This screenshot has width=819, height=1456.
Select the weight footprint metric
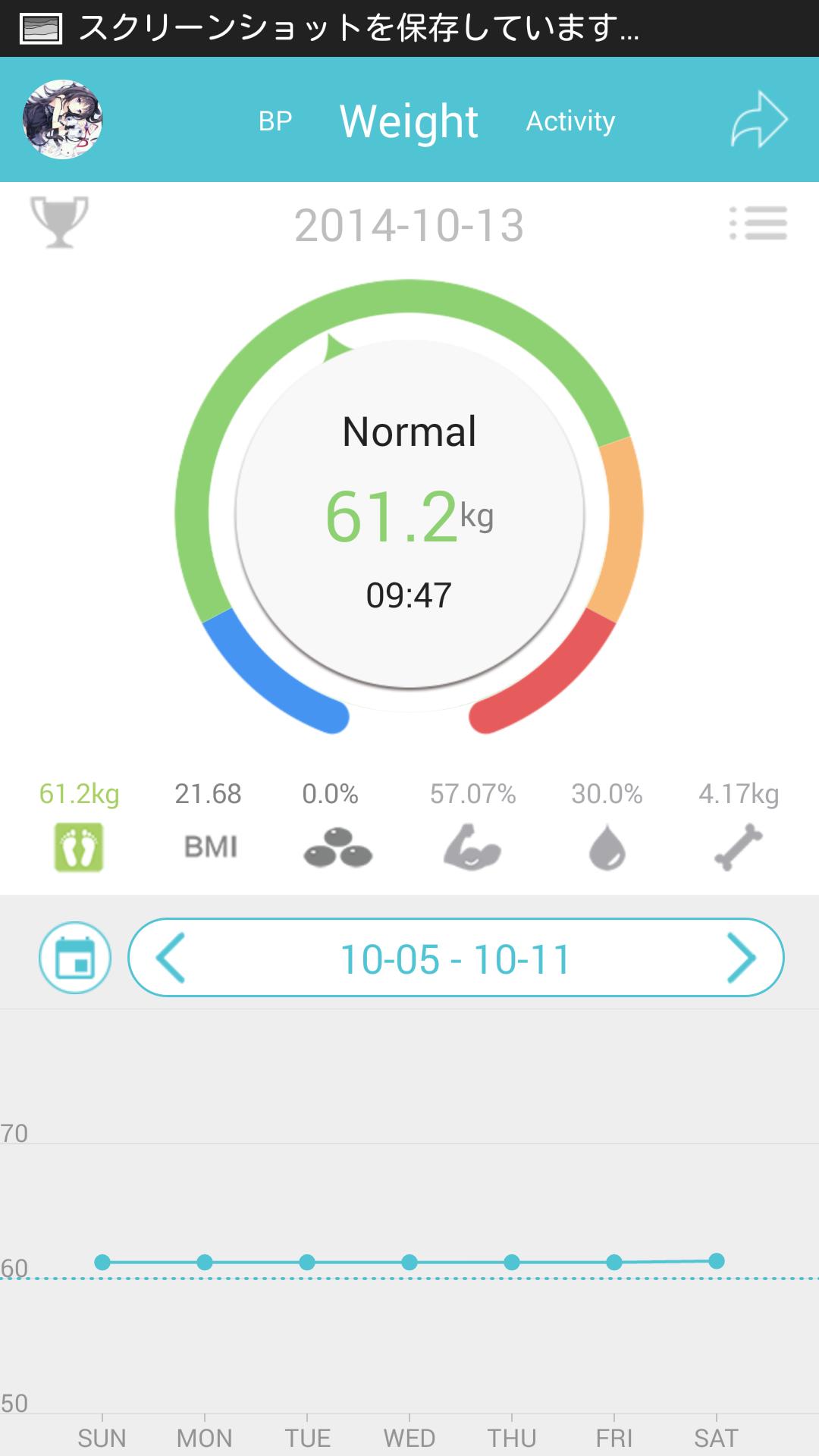[79, 847]
